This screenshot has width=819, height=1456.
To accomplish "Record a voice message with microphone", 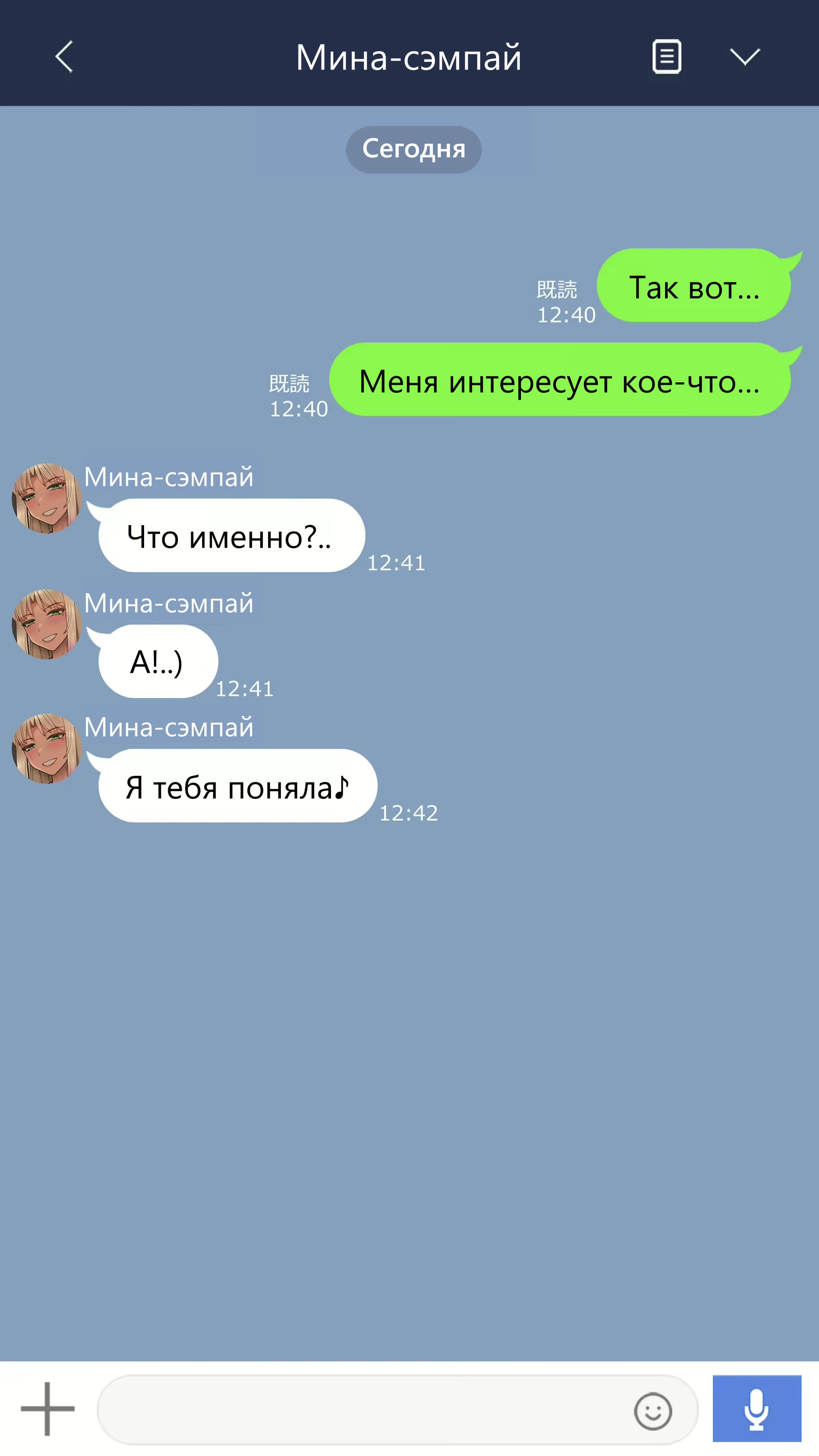I will click(x=756, y=1409).
